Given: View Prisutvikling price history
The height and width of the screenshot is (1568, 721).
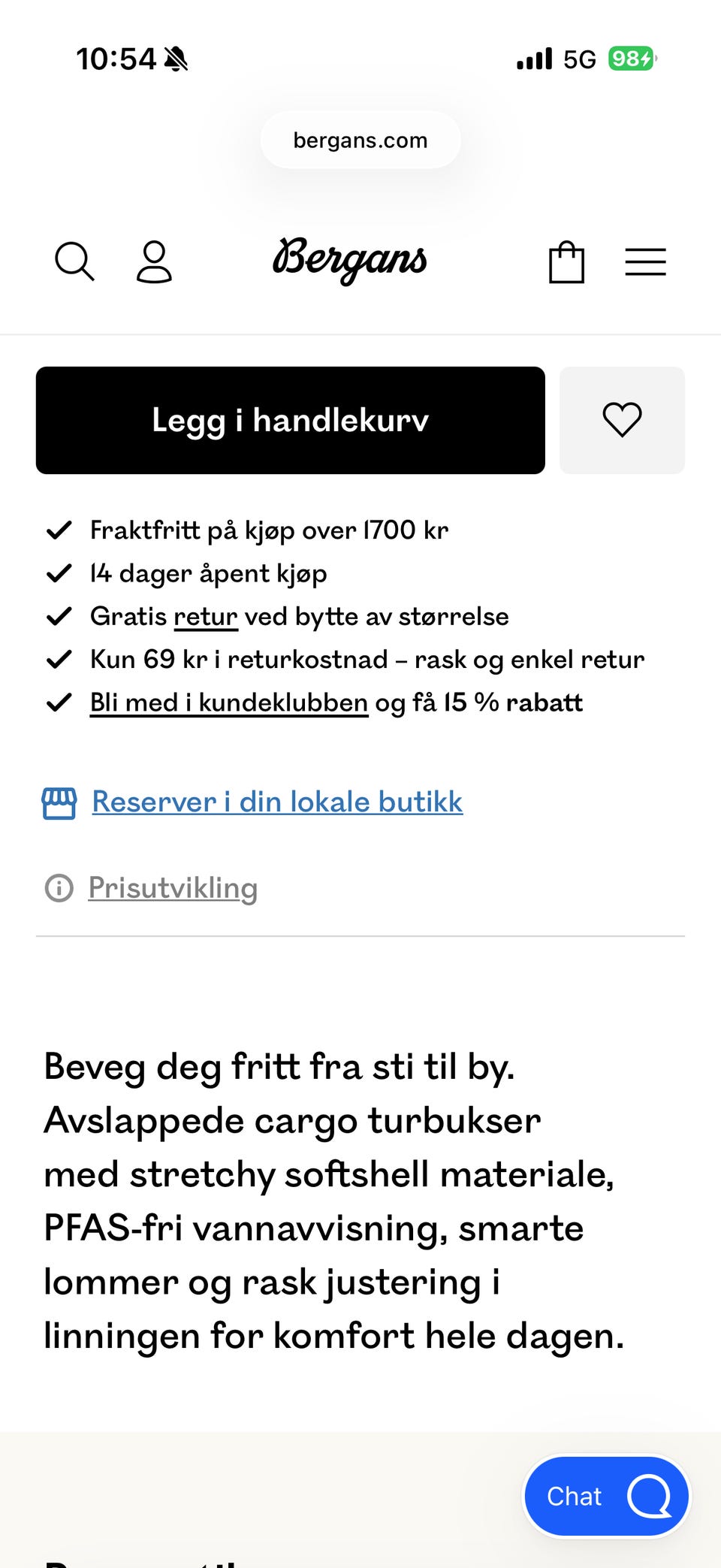Looking at the screenshot, I should click(173, 888).
